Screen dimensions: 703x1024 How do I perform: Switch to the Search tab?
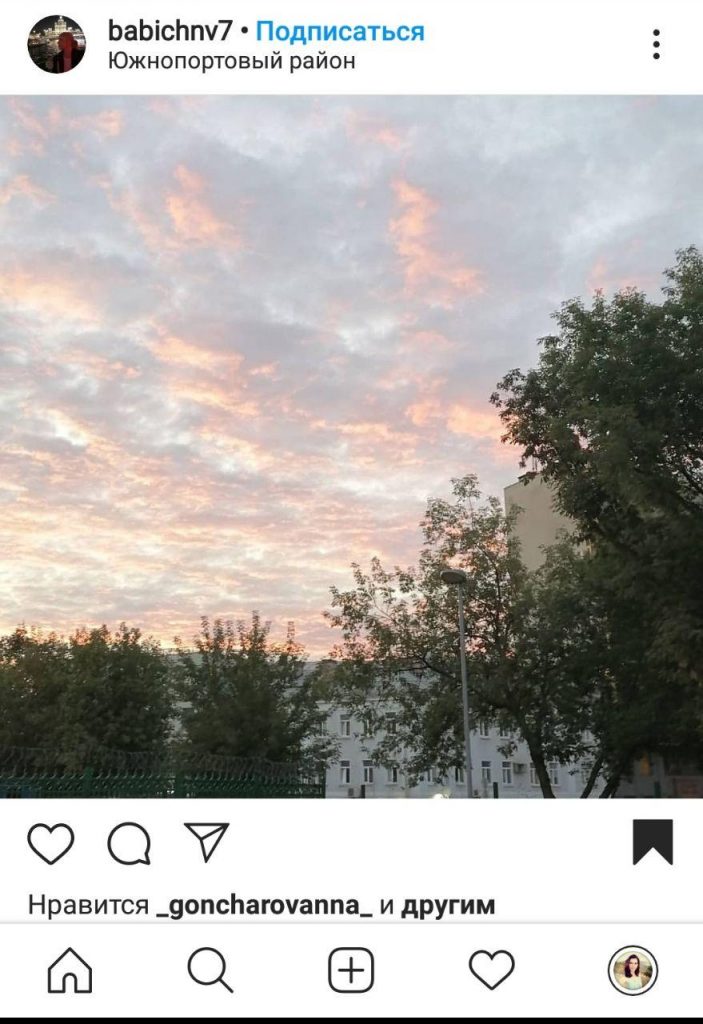pyautogui.click(x=210, y=970)
